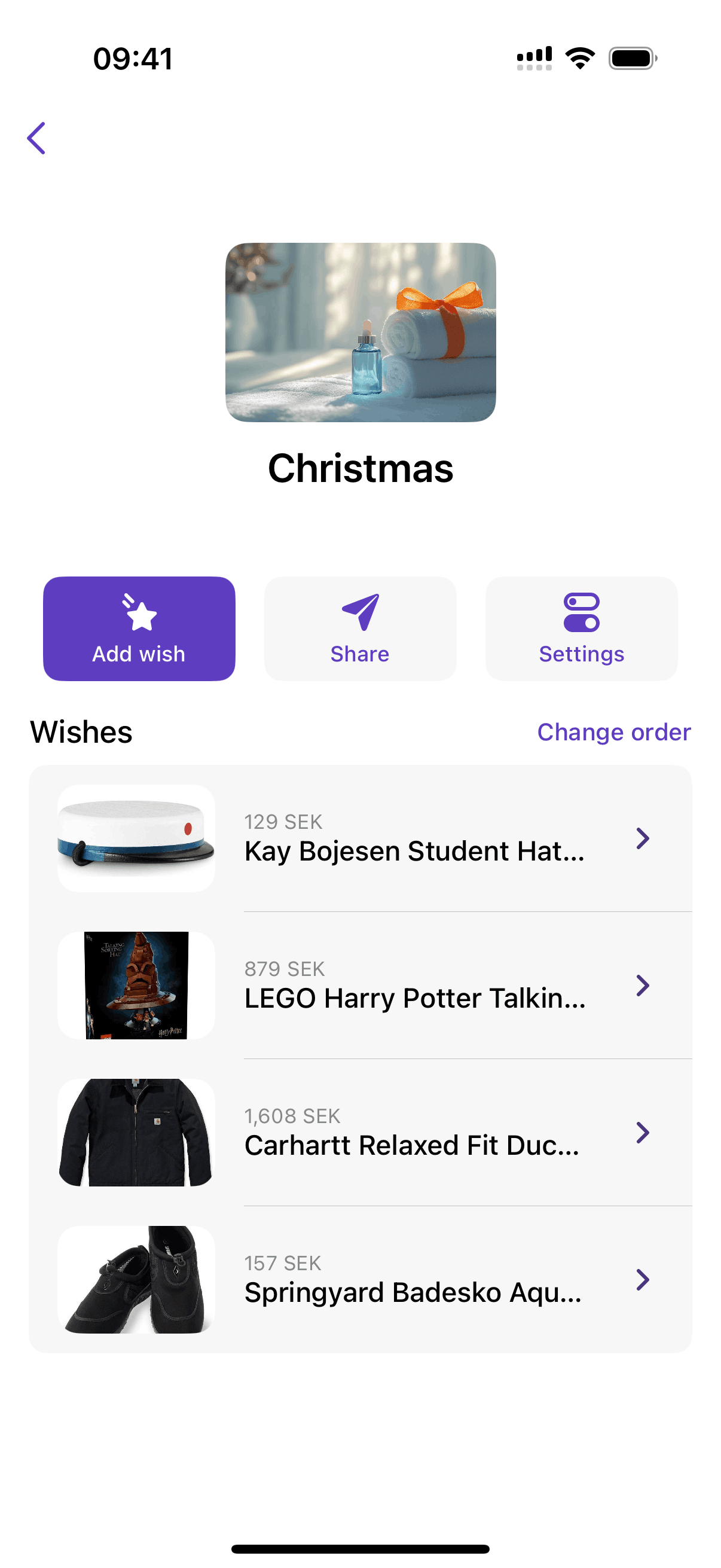This screenshot has width=721, height=1568.
Task: Tap the Christmas wishlist cover image
Action: pos(360,332)
